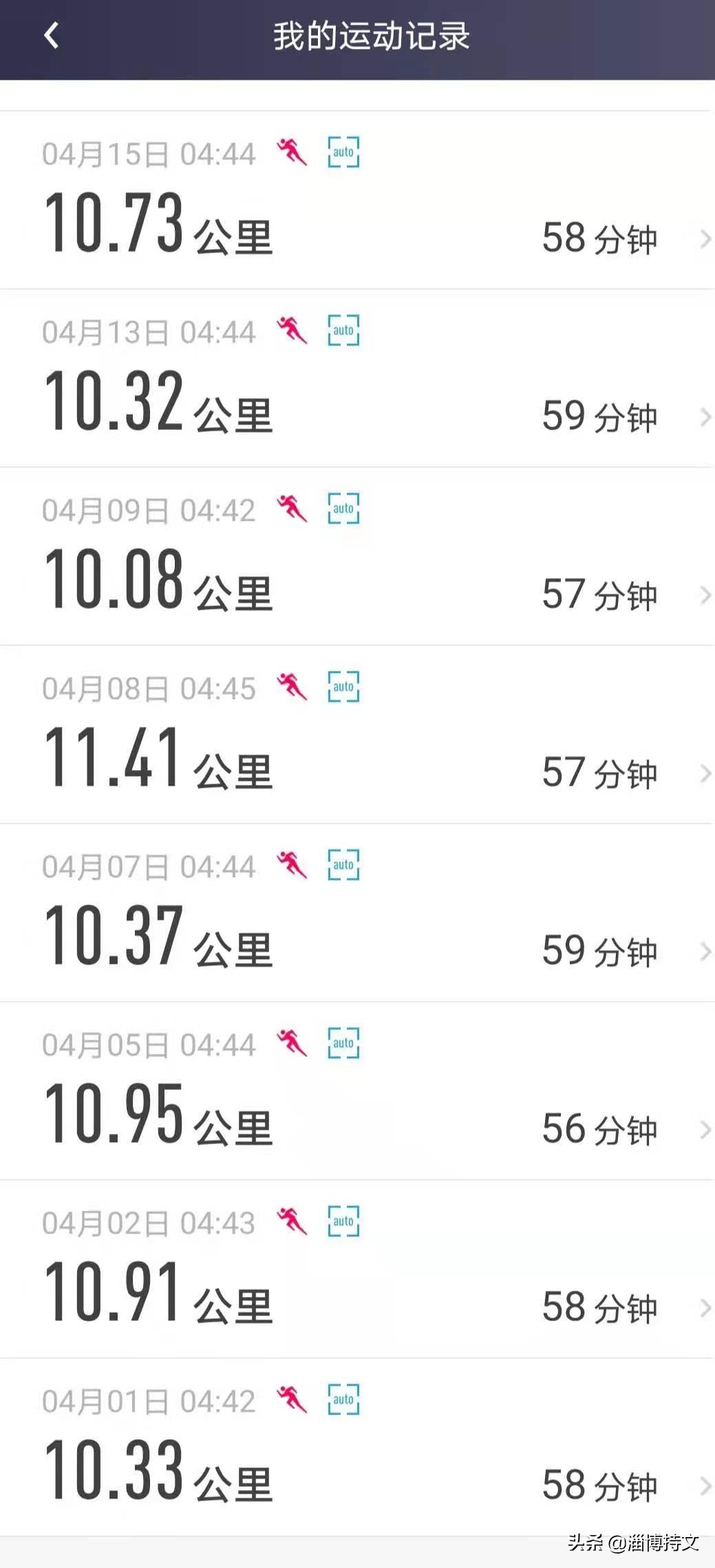Screen dimensions: 715x1568
Task: Tap the running icon on the April 13 record
Action: tap(292, 331)
